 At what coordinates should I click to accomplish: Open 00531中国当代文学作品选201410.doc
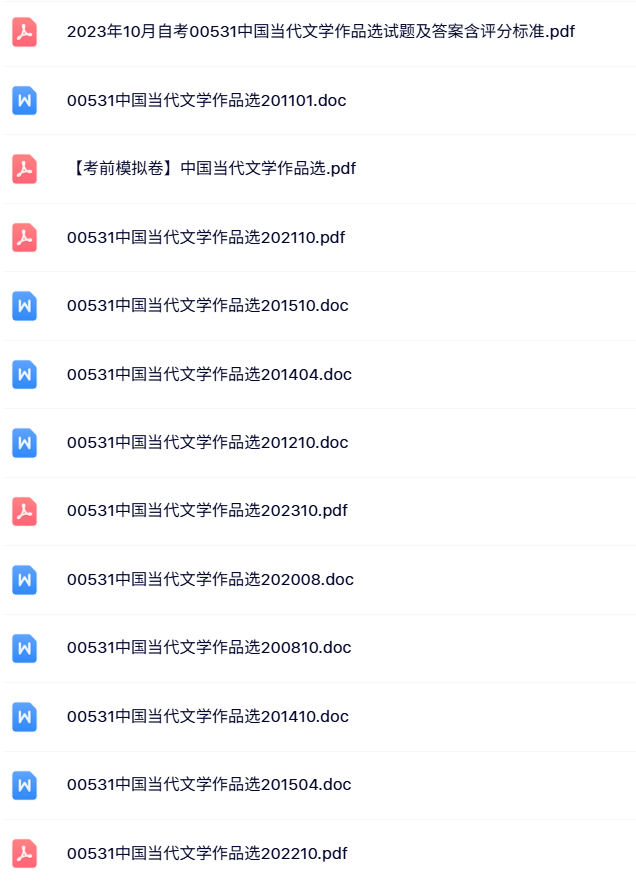(x=208, y=717)
